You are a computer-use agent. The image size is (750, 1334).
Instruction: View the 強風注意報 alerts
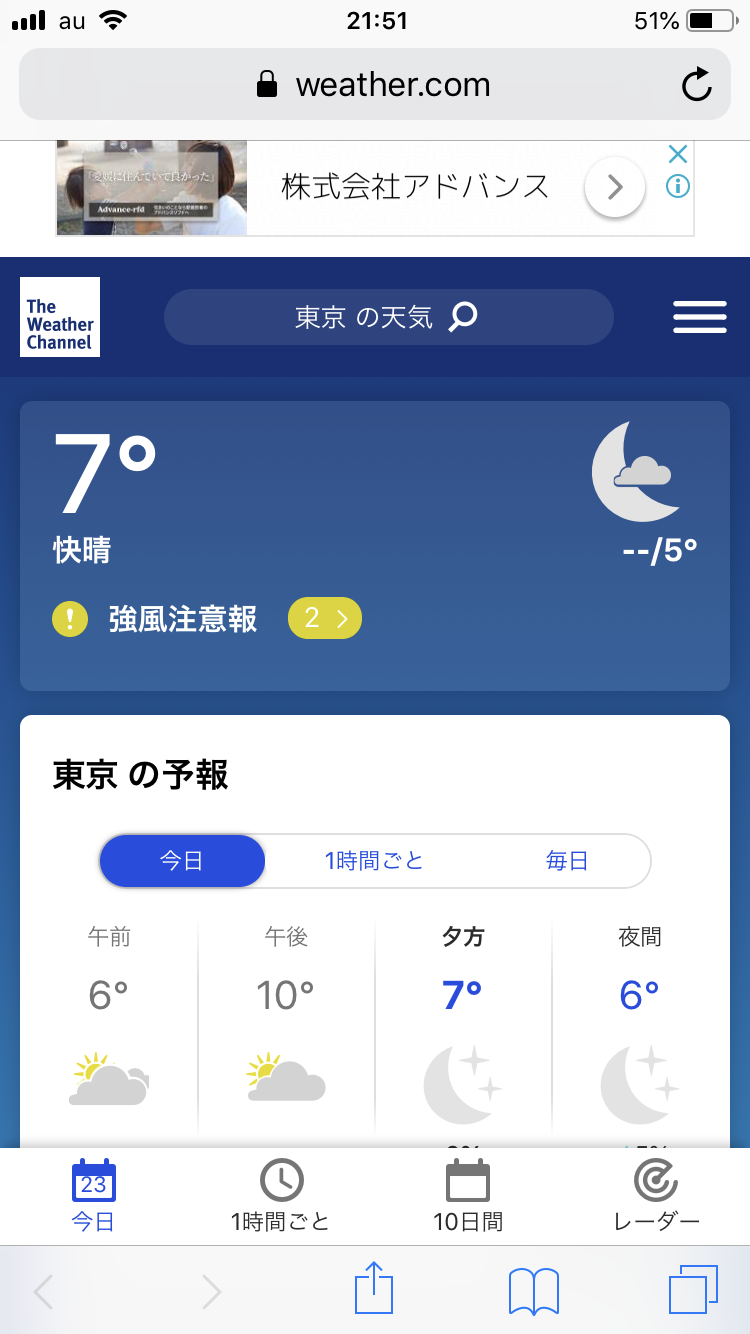pyautogui.click(x=324, y=619)
